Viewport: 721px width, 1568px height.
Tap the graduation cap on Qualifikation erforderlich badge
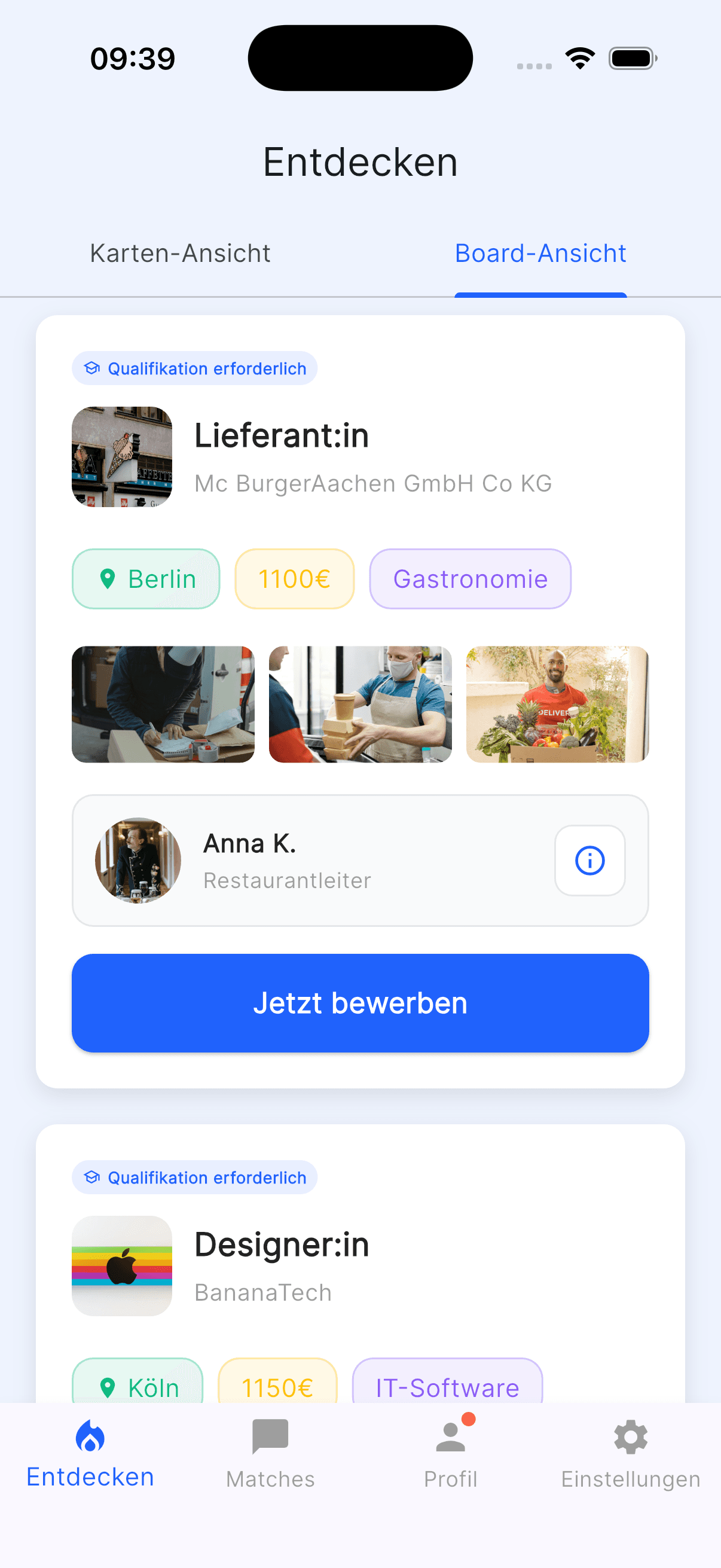[x=91, y=368]
